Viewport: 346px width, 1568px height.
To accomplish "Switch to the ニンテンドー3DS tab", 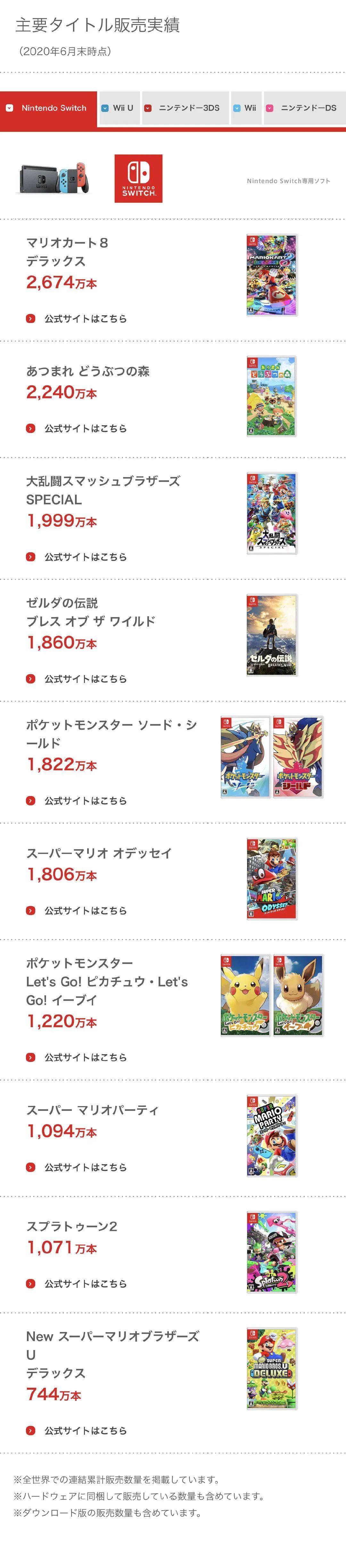I will pos(185,108).
